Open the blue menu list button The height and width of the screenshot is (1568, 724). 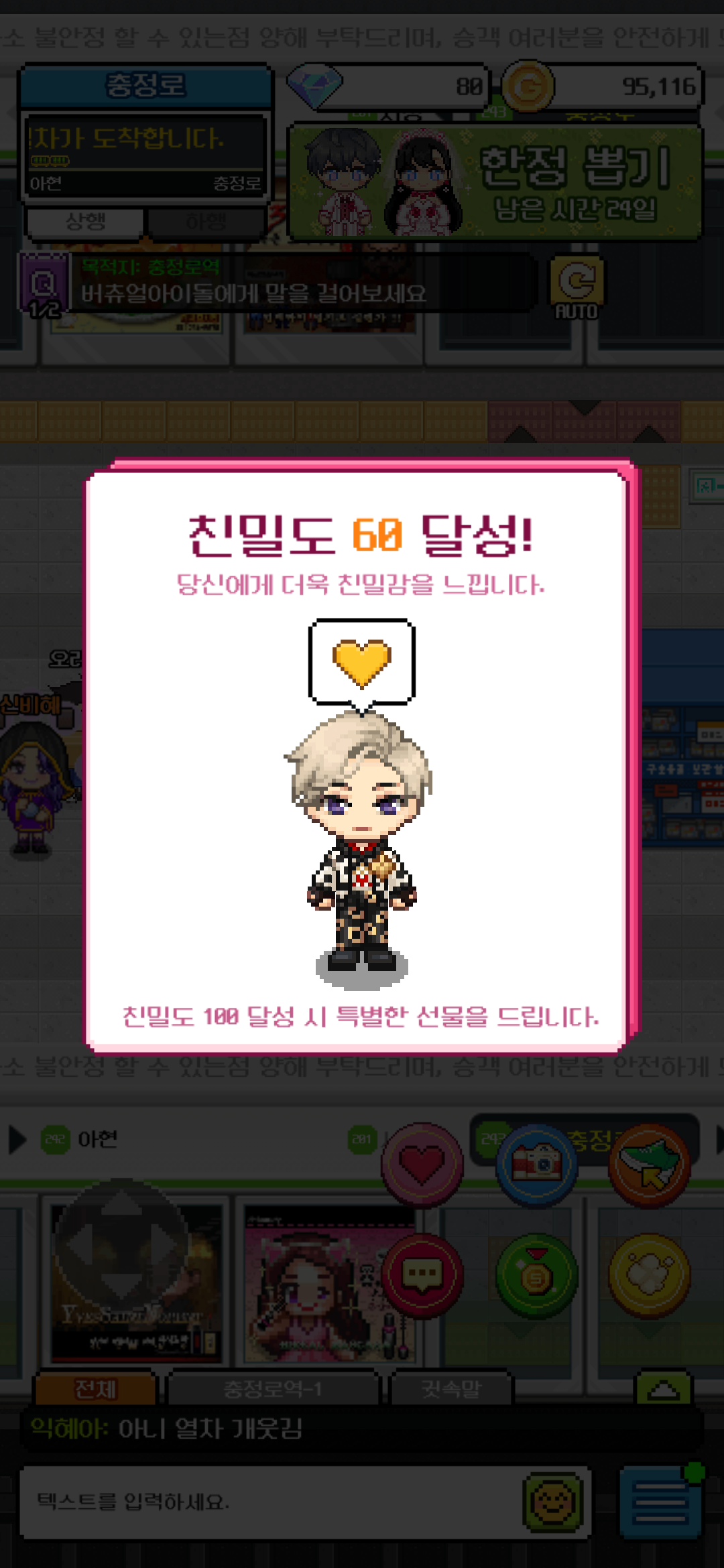click(x=660, y=1502)
